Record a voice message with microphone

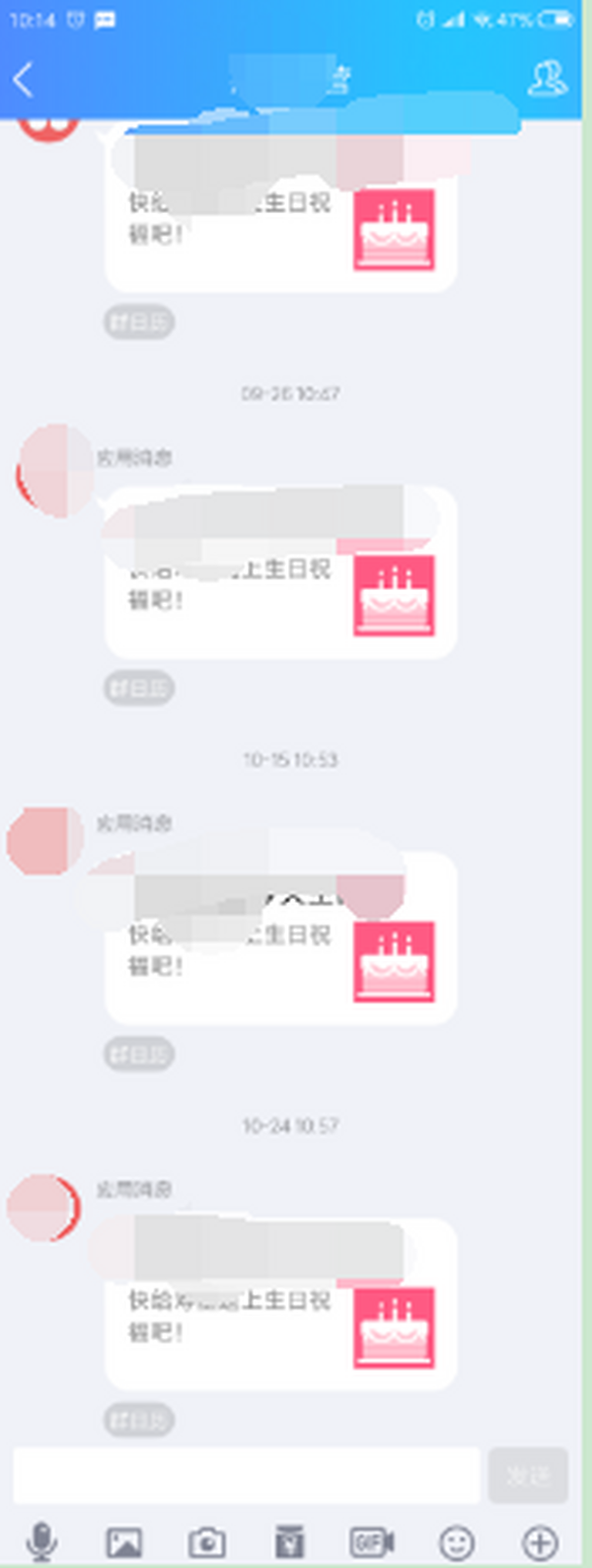[40, 1540]
